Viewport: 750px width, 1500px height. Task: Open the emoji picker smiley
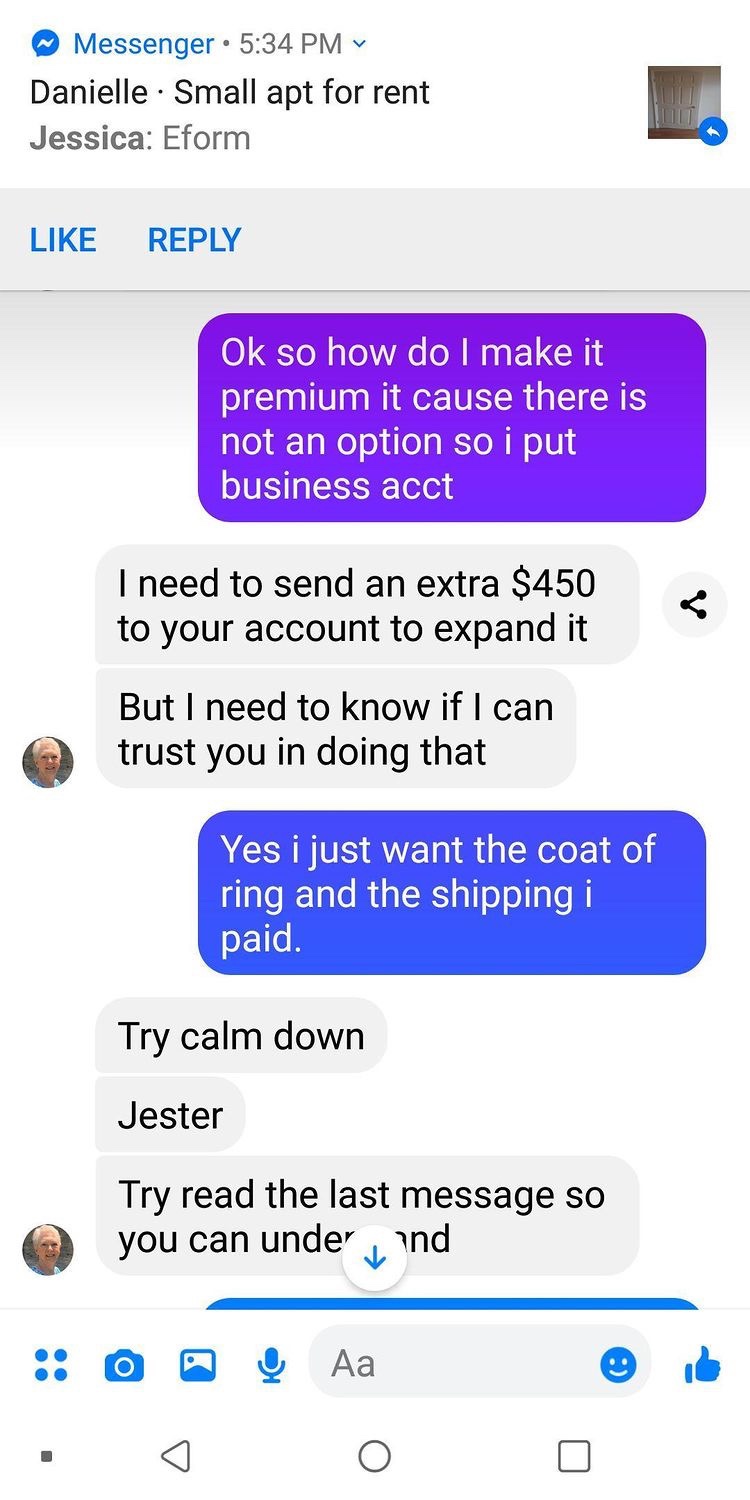tap(618, 1364)
